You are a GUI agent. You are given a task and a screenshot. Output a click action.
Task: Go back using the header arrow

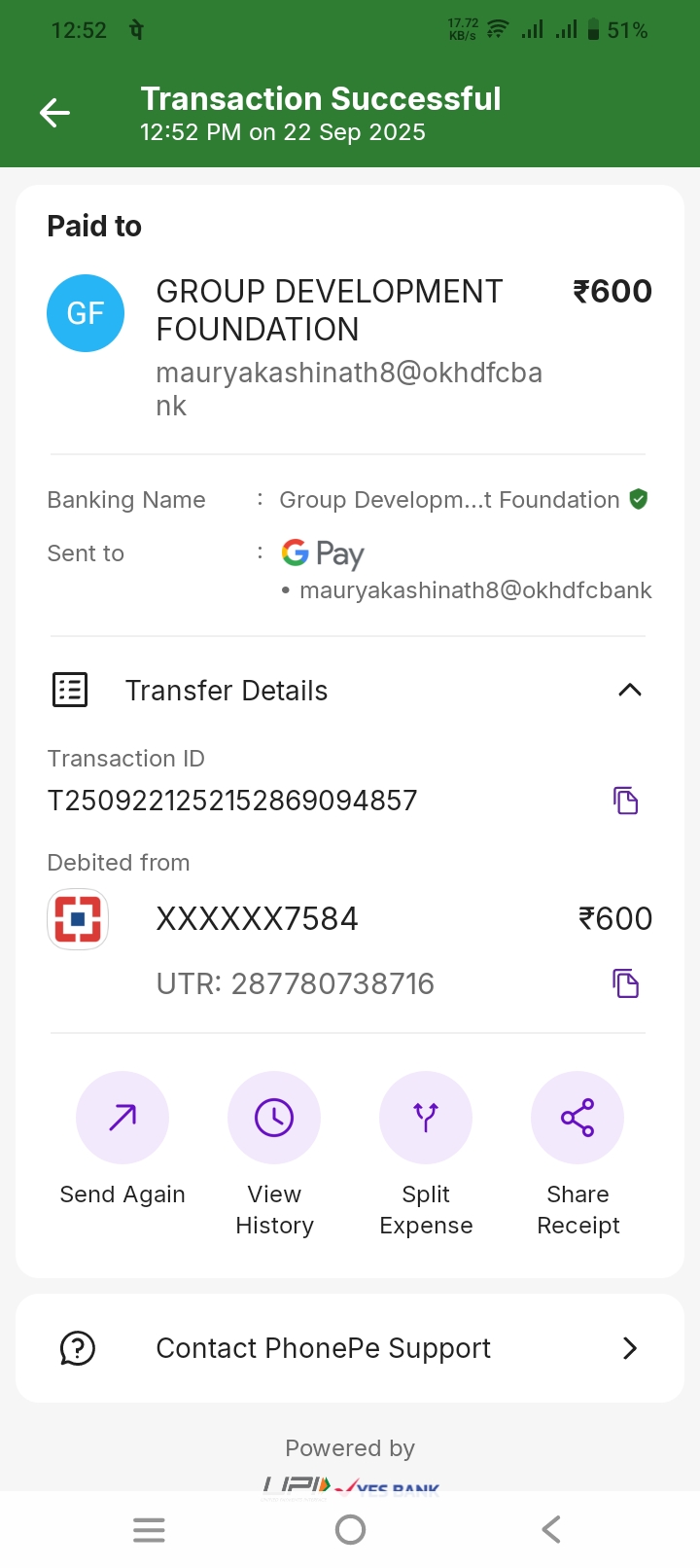point(54,113)
